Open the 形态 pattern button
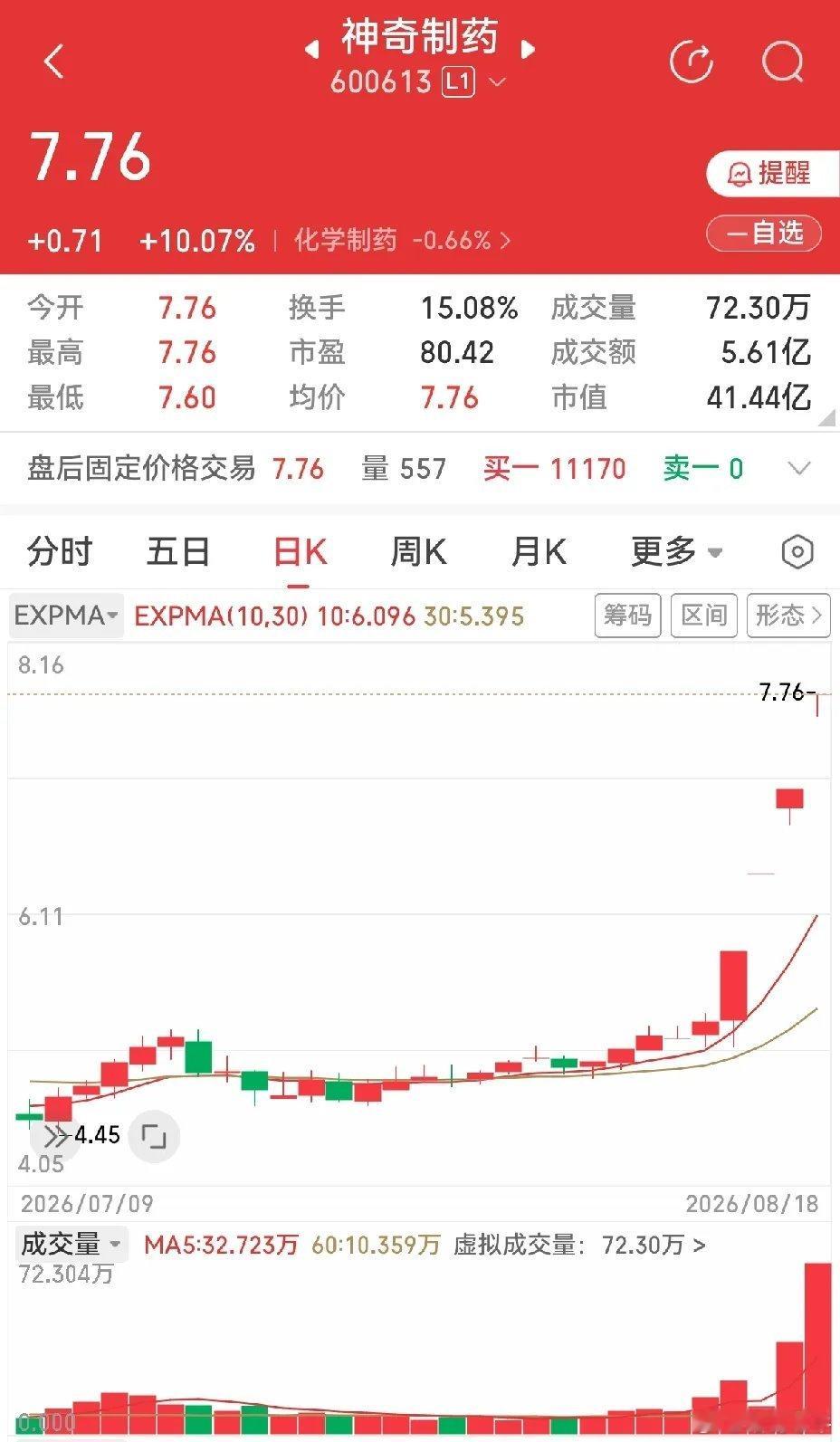840x1442 pixels. coord(788,616)
